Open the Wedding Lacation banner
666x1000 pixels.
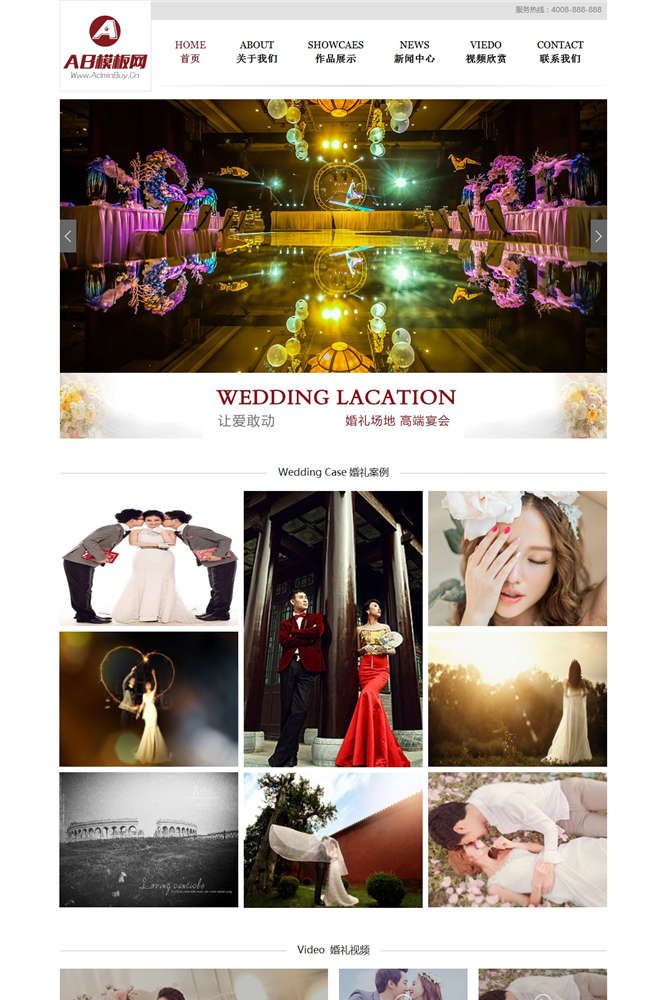click(x=333, y=406)
